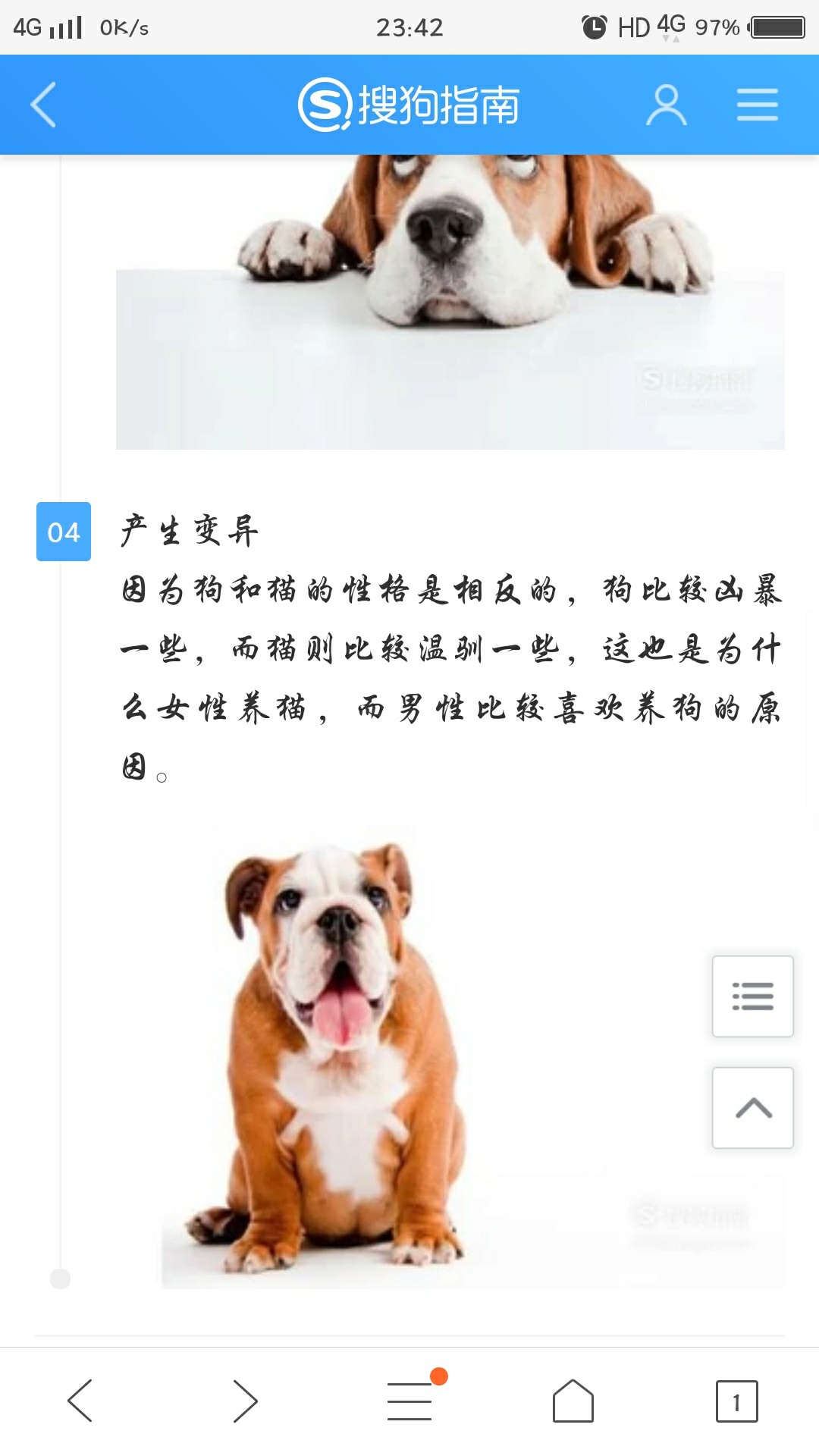This screenshot has height=1456, width=819.
Task: Go to the browser home page
Action: coord(573,1400)
